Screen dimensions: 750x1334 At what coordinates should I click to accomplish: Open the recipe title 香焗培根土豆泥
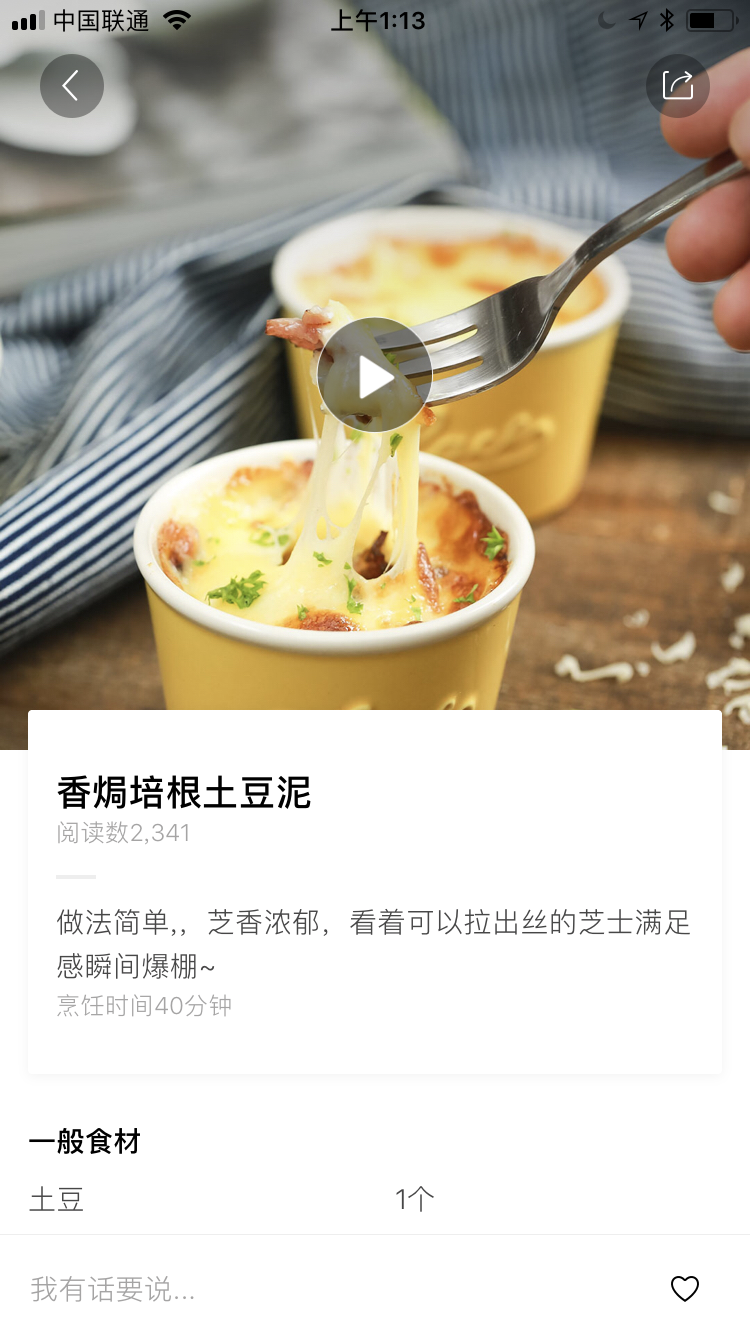point(184,792)
